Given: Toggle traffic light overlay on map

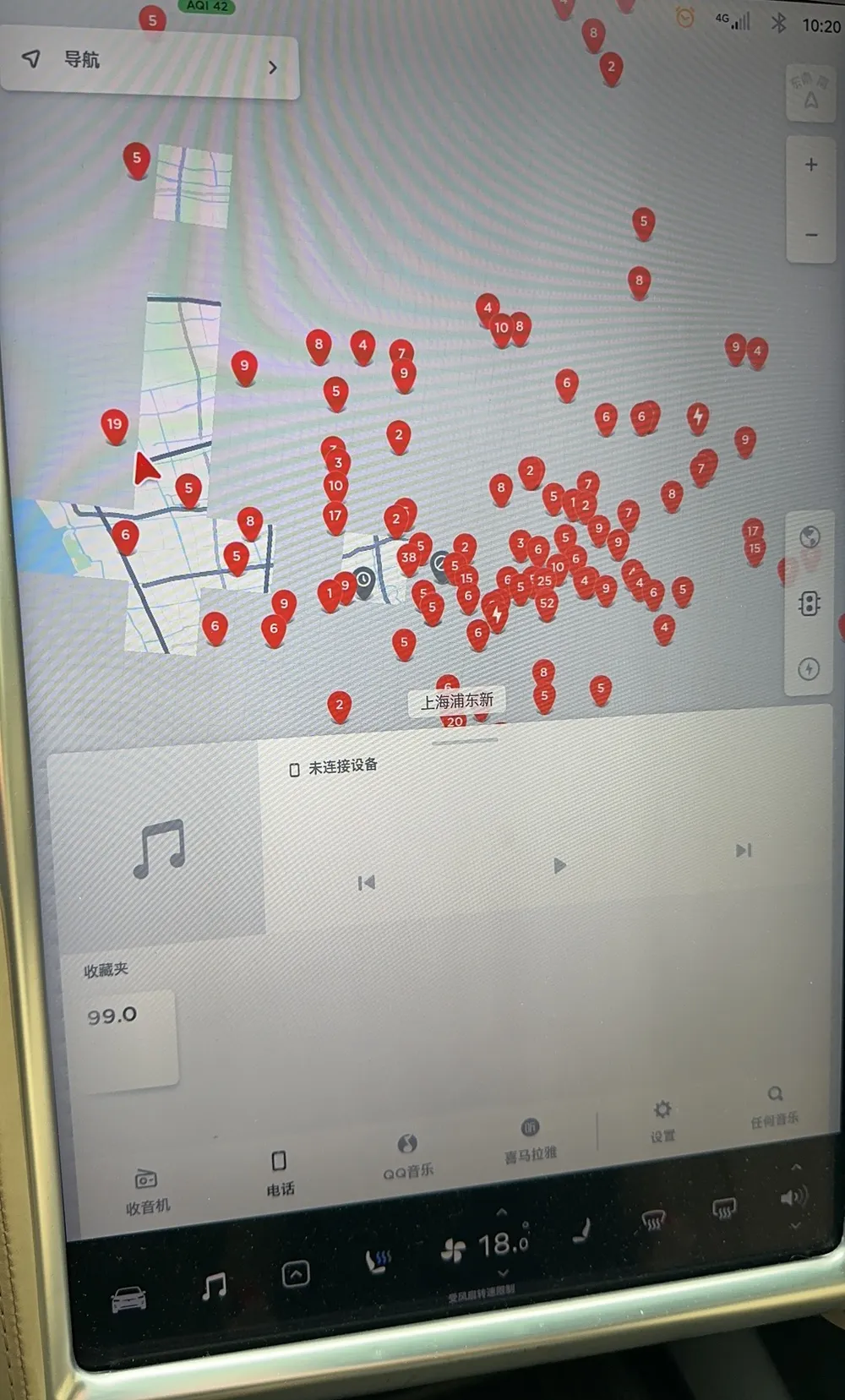Looking at the screenshot, I should tap(809, 603).
